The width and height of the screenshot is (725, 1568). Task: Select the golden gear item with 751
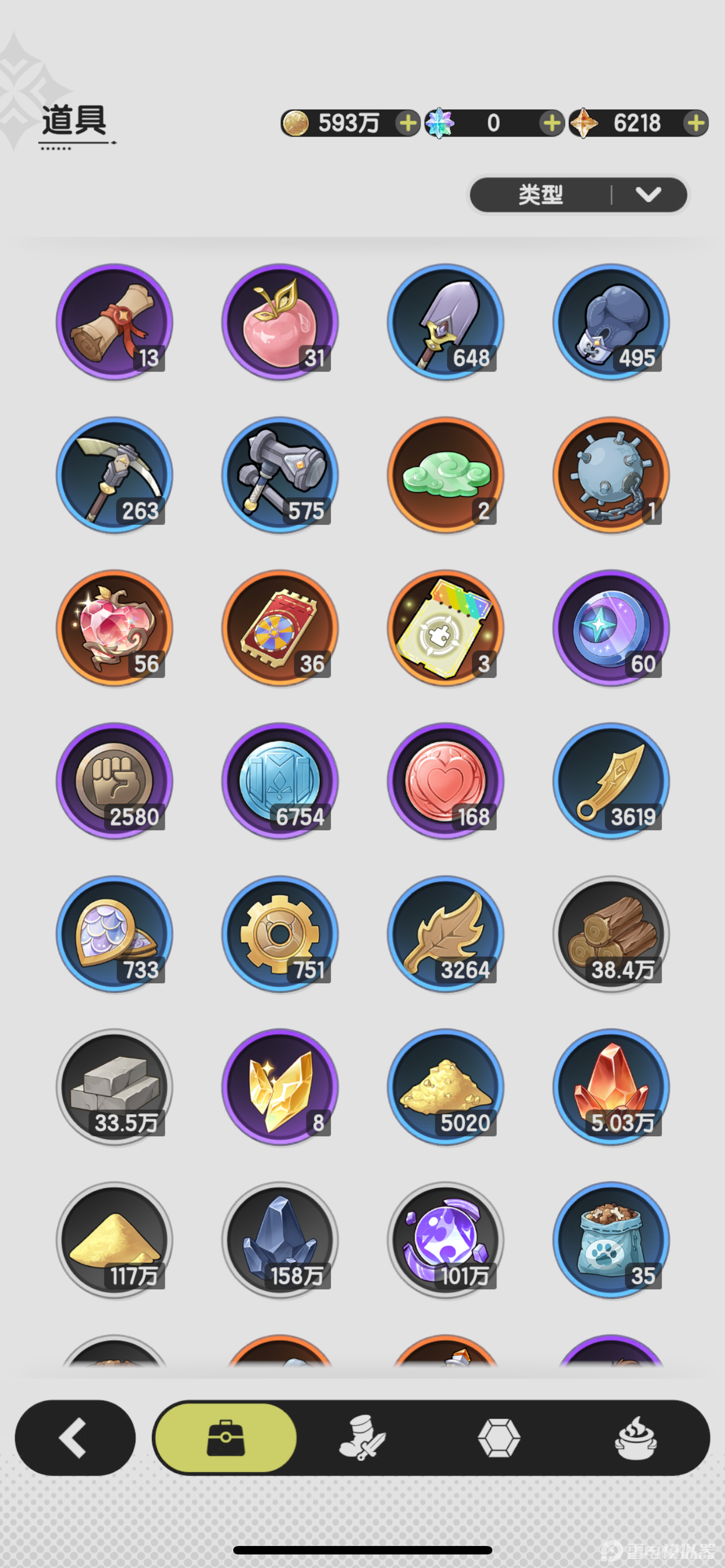tap(280, 934)
